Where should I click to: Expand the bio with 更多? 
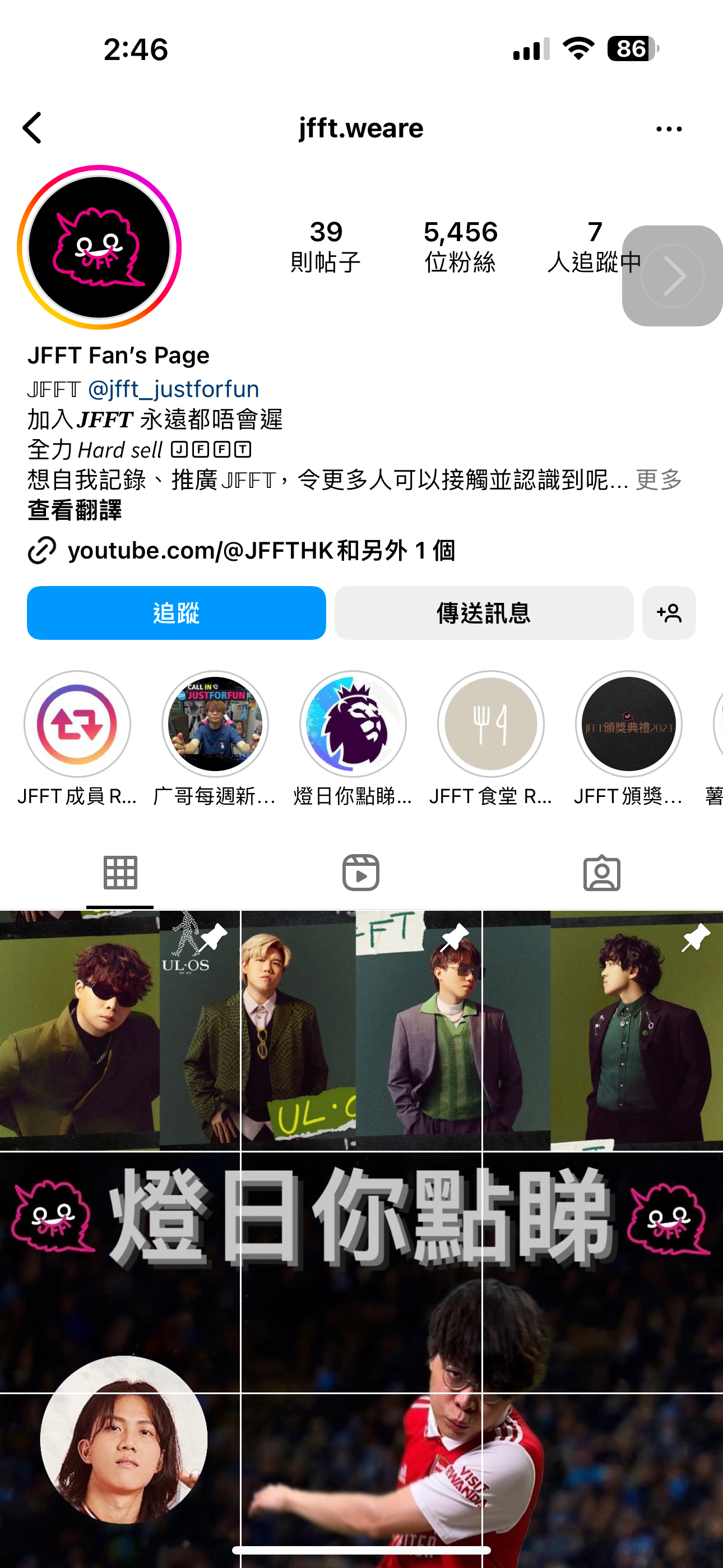[x=659, y=480]
